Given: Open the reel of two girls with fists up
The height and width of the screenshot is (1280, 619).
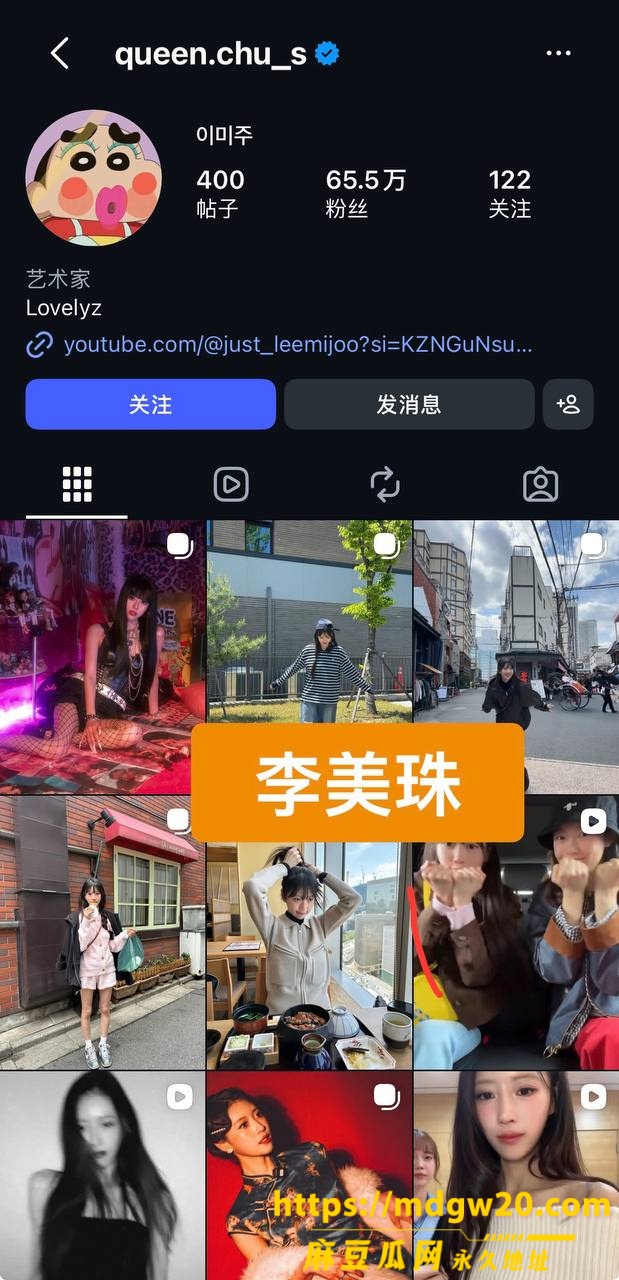Looking at the screenshot, I should click(x=517, y=933).
